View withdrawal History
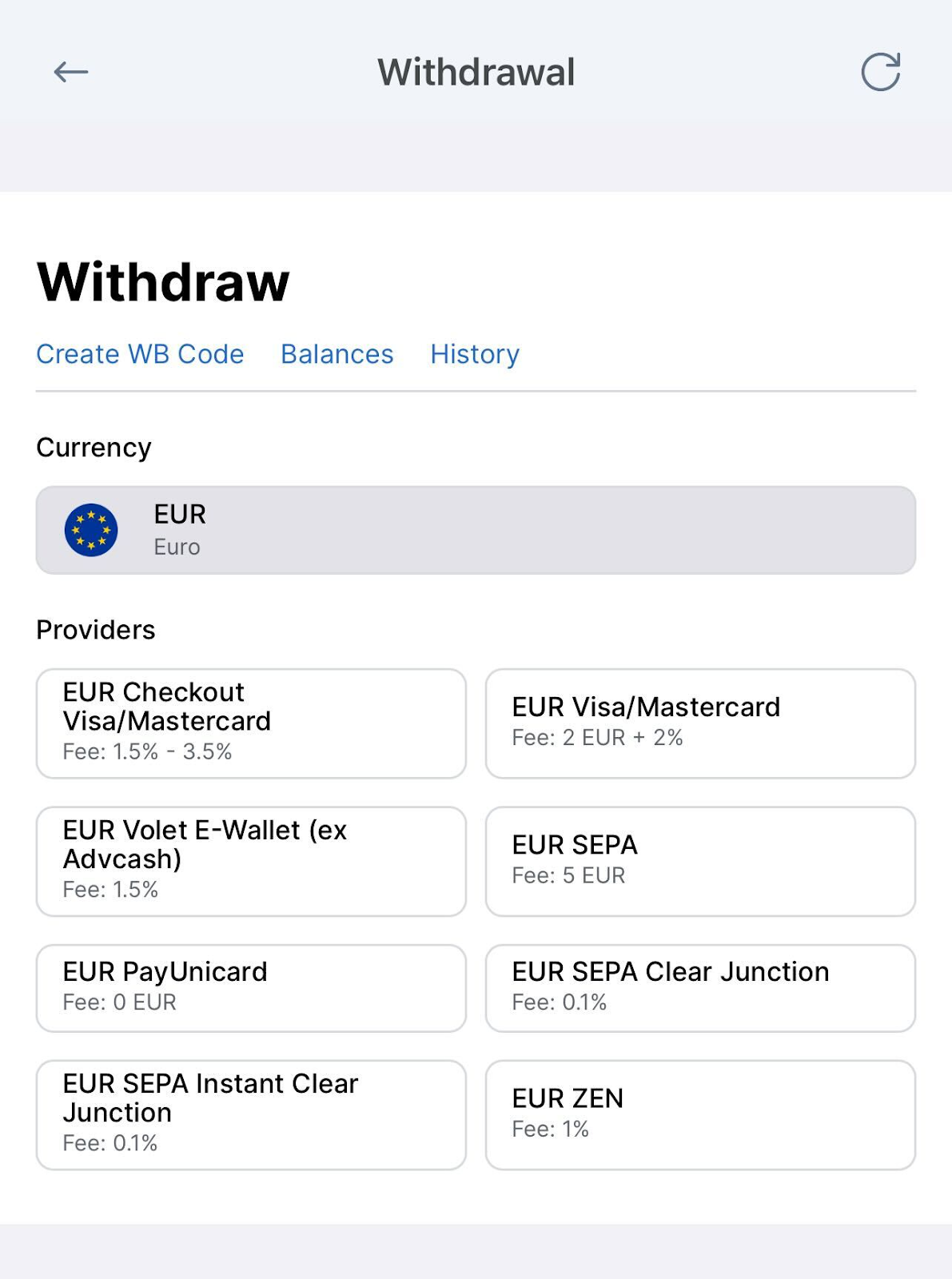 click(x=475, y=354)
